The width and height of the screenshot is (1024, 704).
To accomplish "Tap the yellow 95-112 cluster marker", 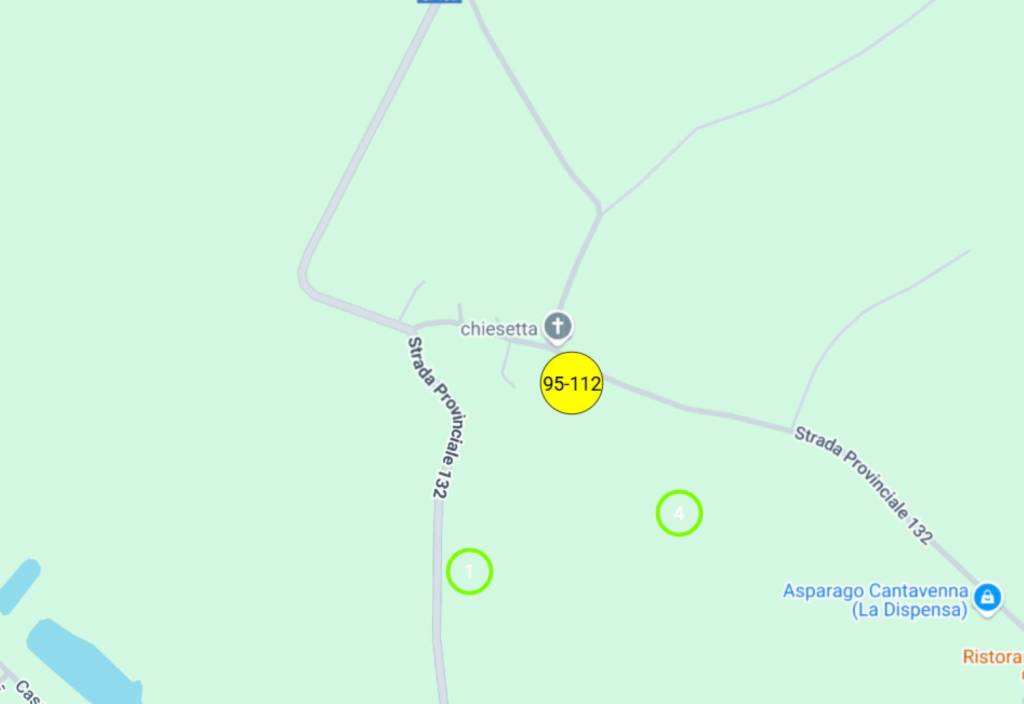I will click(571, 383).
